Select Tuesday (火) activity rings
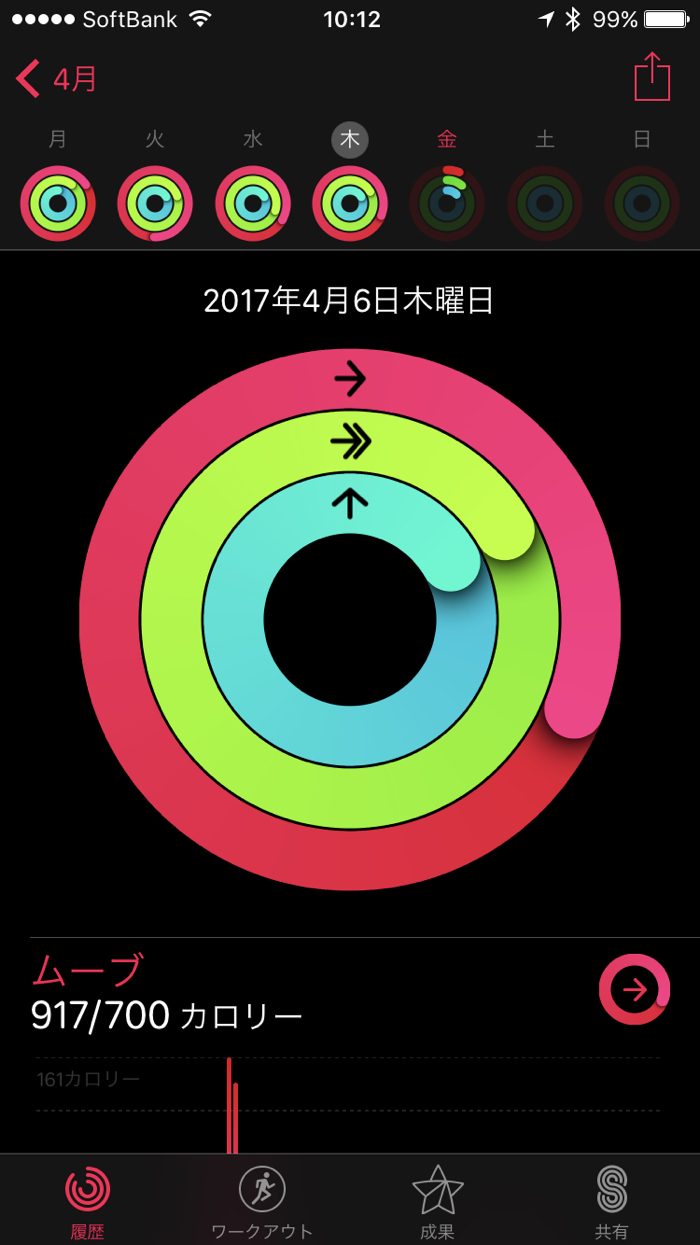This screenshot has height=1245, width=700. click(x=155, y=204)
